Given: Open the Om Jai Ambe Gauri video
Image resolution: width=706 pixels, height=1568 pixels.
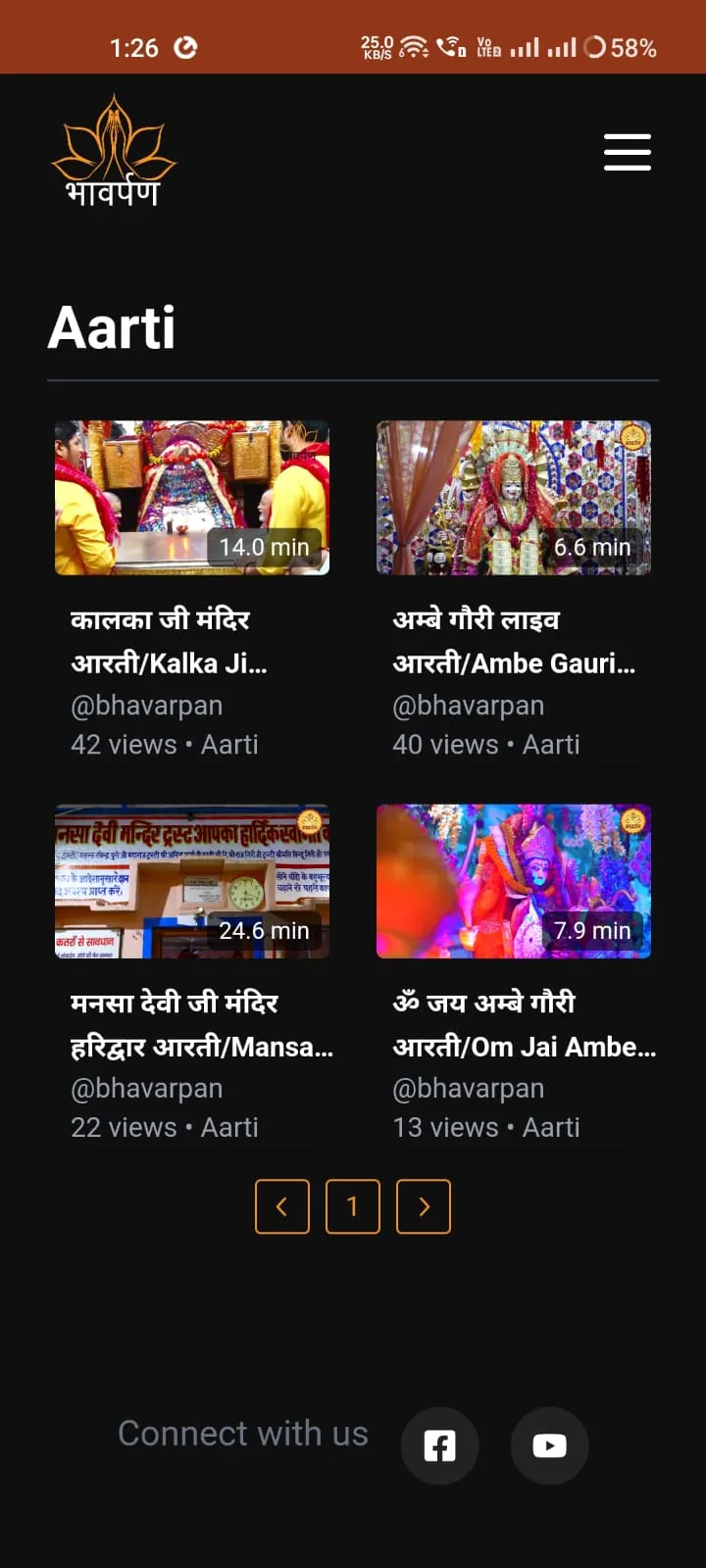Looking at the screenshot, I should pos(514,881).
